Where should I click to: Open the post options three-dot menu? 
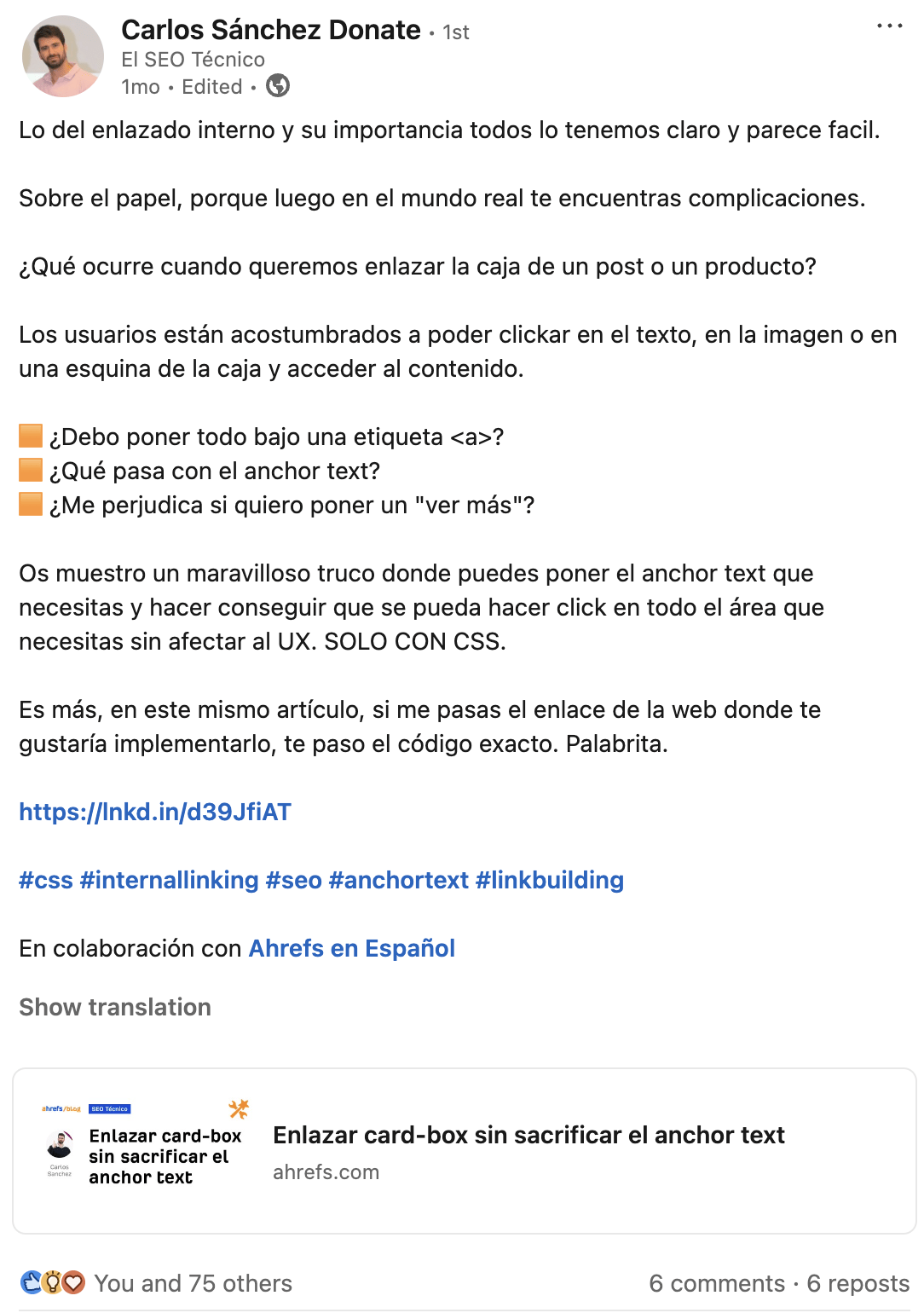[891, 26]
